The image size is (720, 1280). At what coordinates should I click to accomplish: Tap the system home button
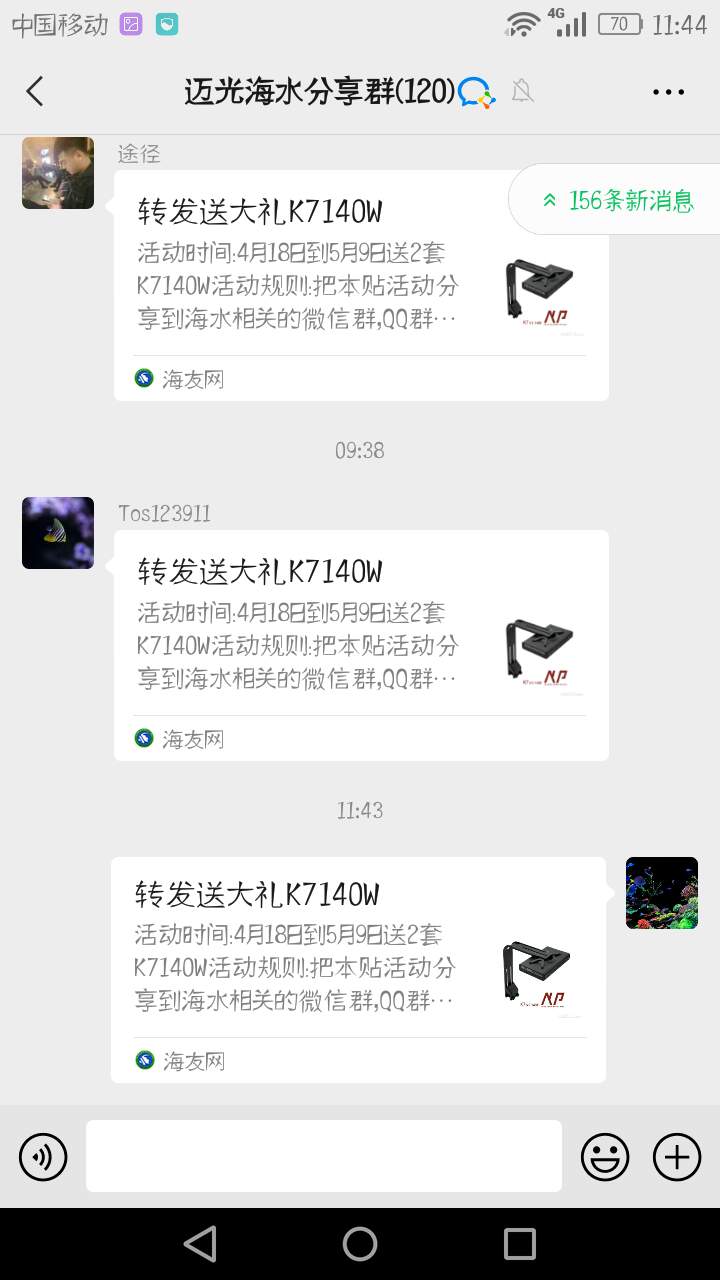360,1244
